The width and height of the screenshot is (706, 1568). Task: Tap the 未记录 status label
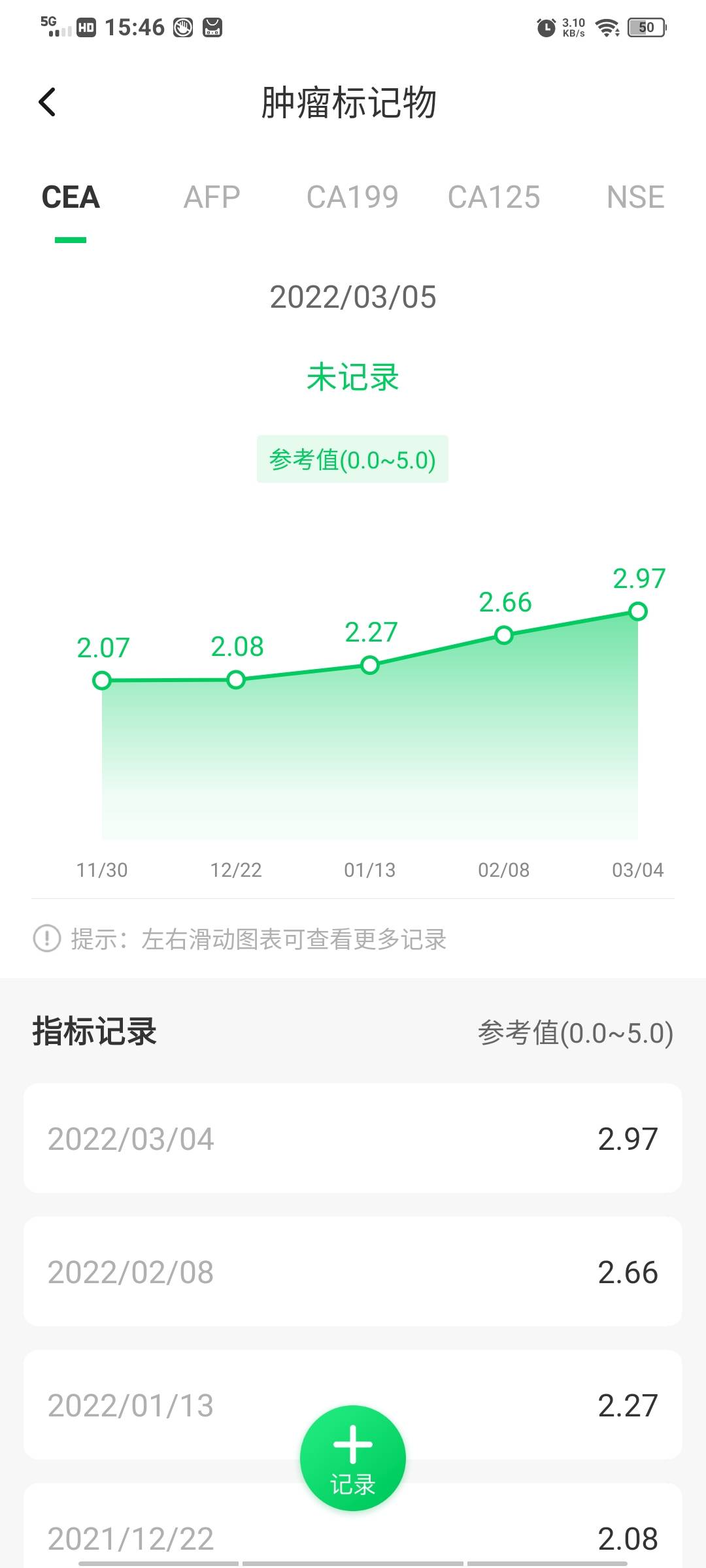(352, 378)
